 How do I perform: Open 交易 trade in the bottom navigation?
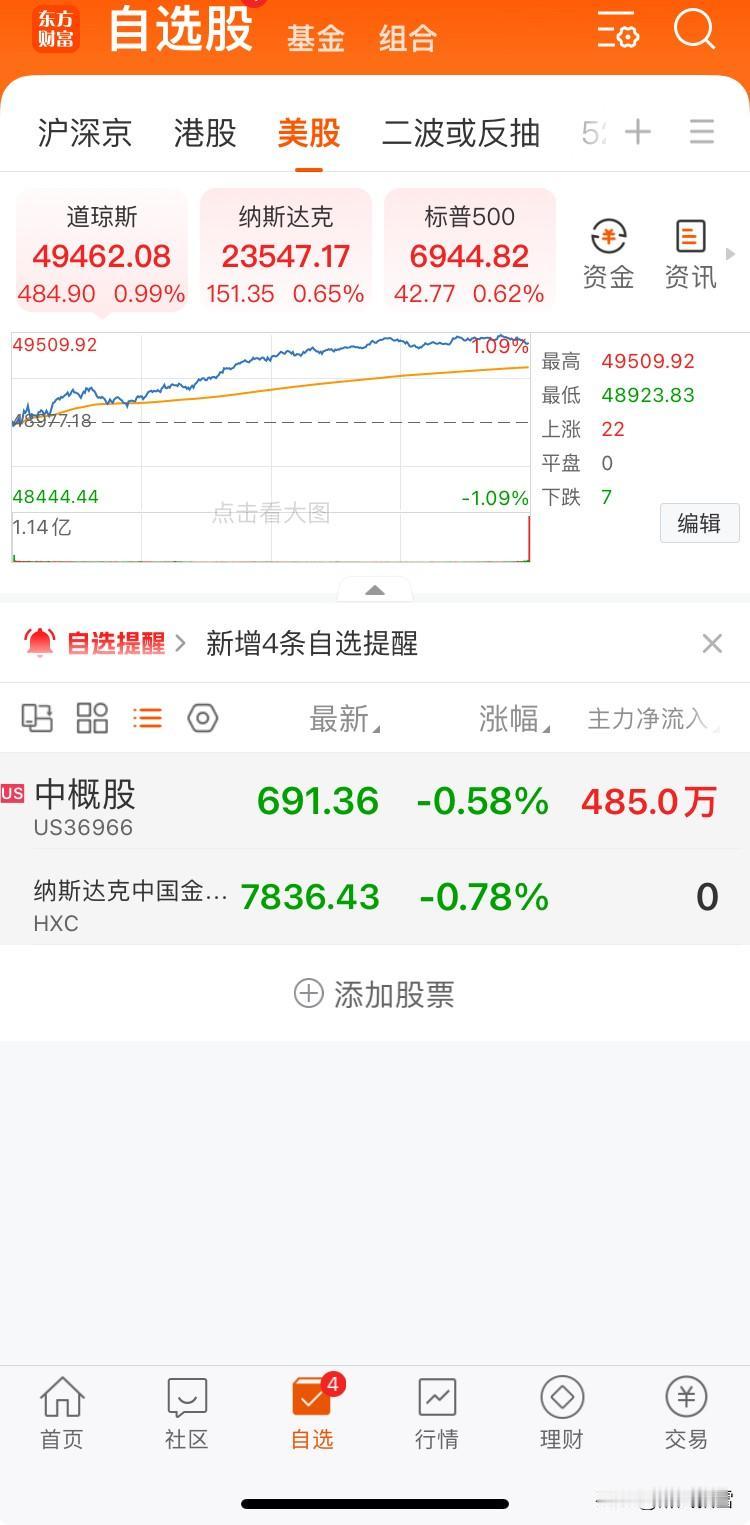[x=686, y=1412]
